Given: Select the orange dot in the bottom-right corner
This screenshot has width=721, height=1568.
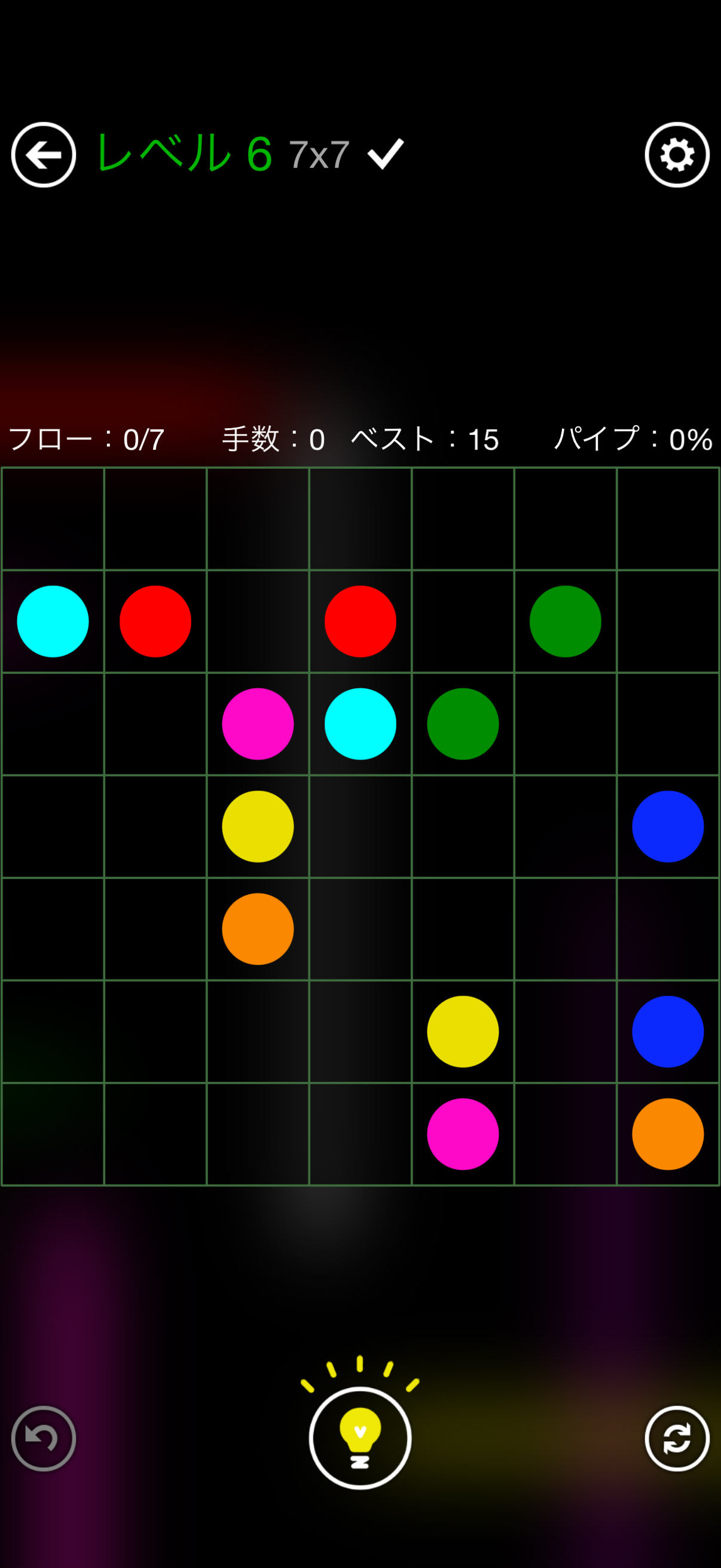Looking at the screenshot, I should click(667, 1134).
